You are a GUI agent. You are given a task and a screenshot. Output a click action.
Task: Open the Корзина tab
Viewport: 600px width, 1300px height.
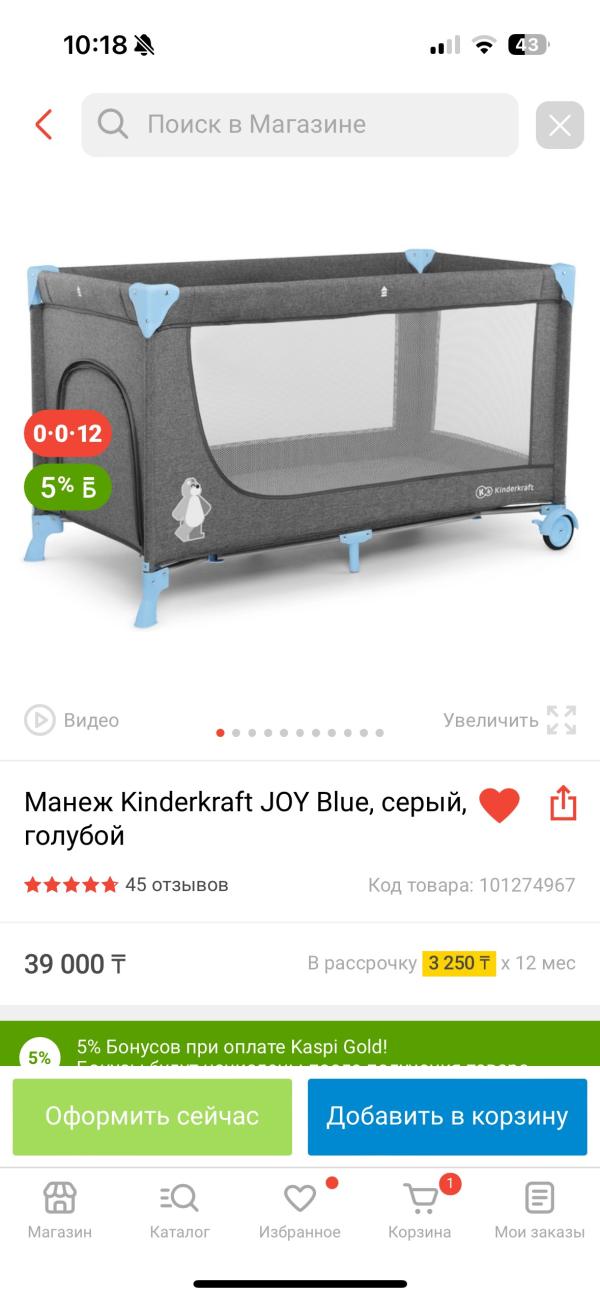click(x=420, y=1210)
